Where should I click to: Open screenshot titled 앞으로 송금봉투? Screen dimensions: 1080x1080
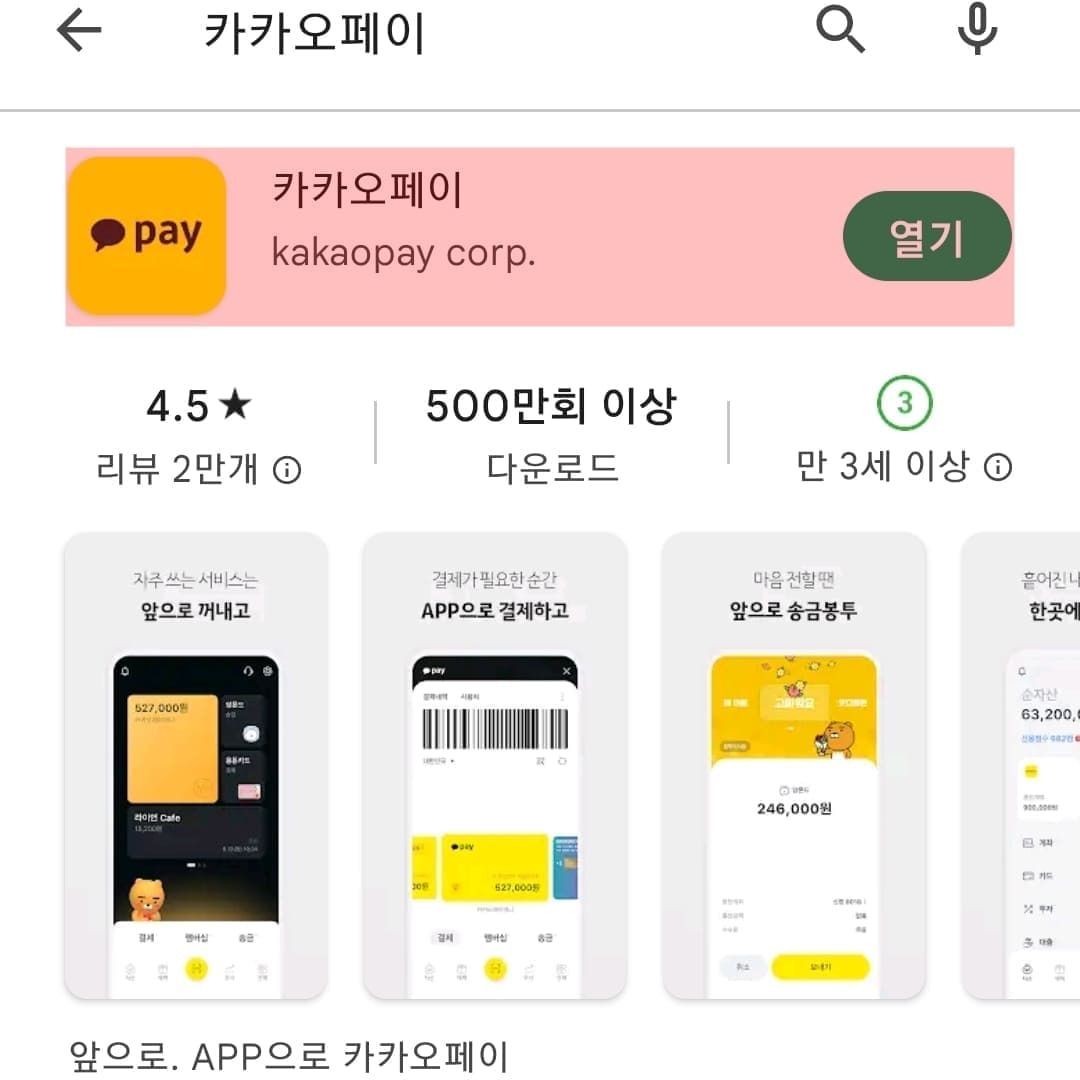(793, 765)
